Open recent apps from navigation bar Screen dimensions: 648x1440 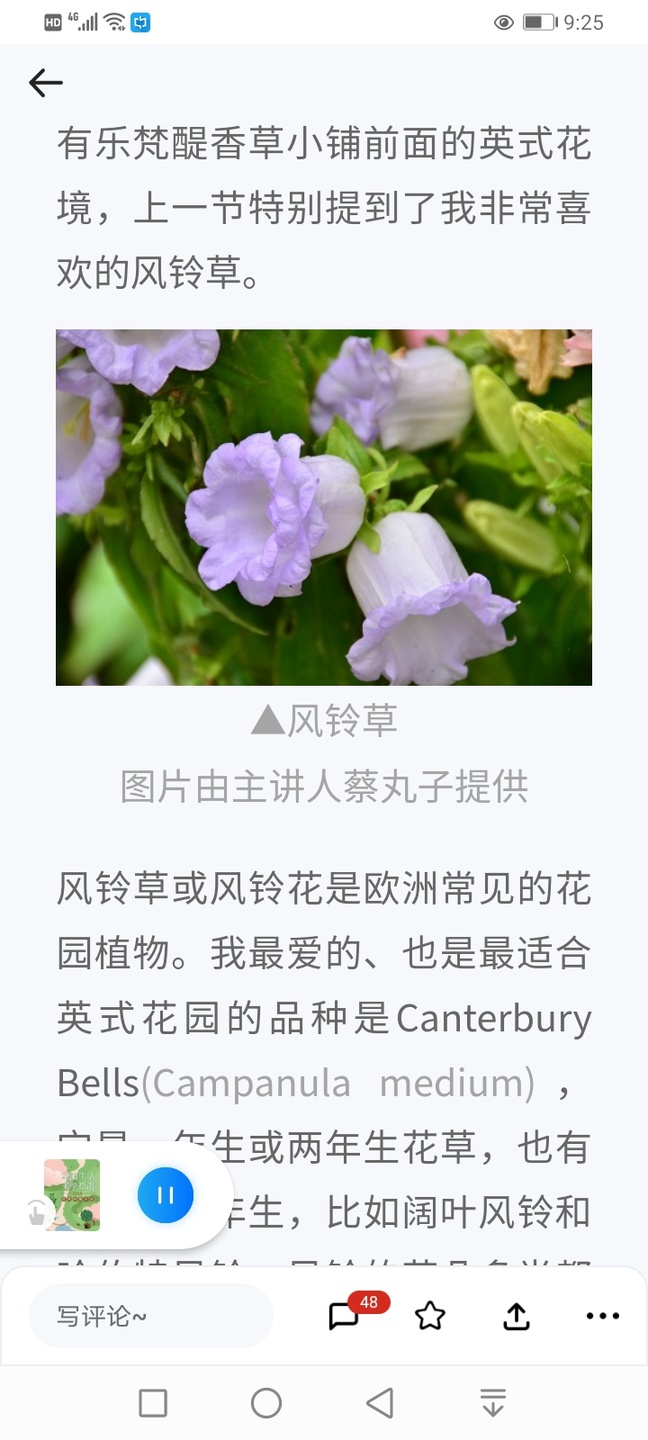click(x=153, y=1403)
